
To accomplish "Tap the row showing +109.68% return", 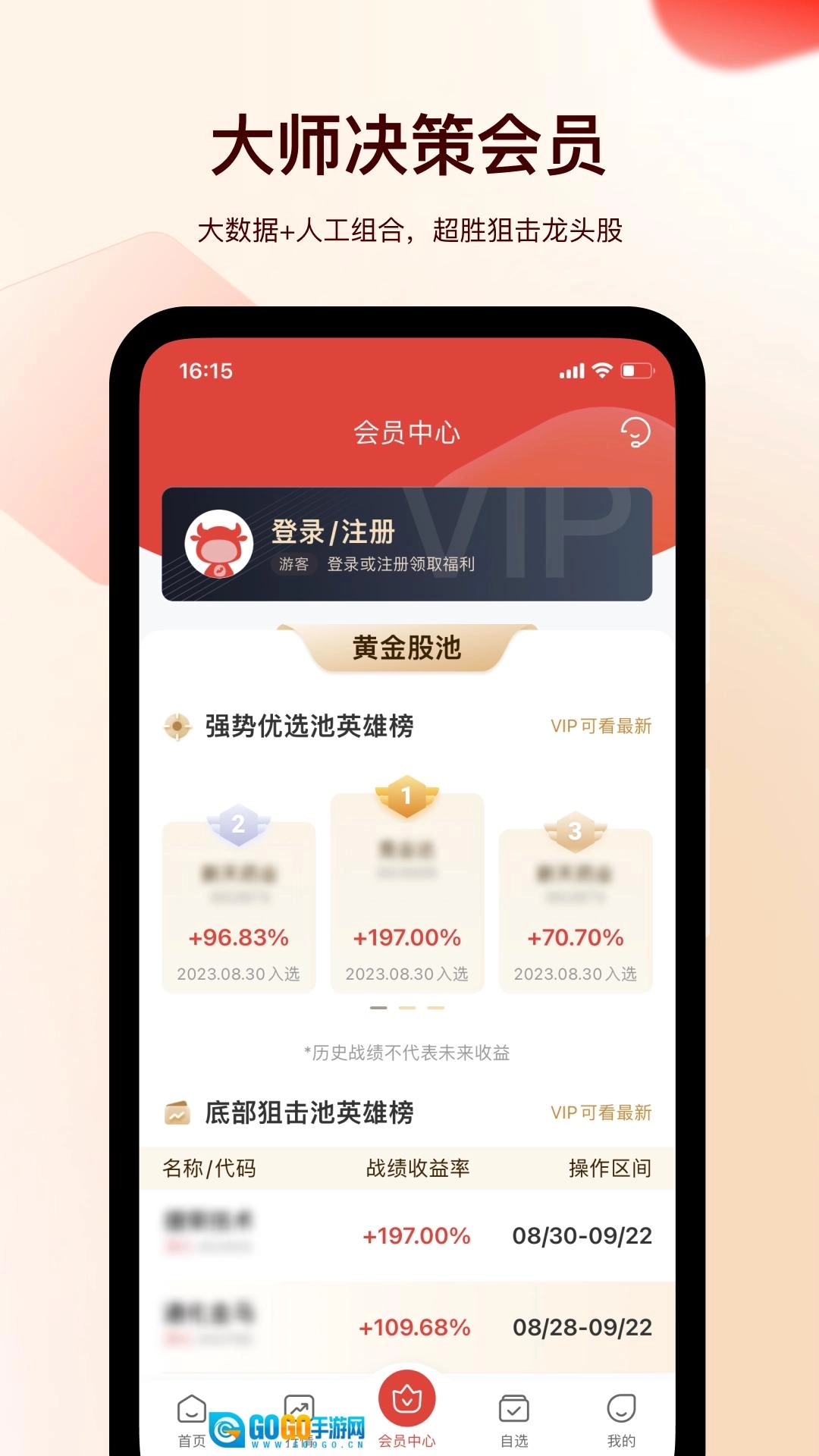I will point(408,1325).
